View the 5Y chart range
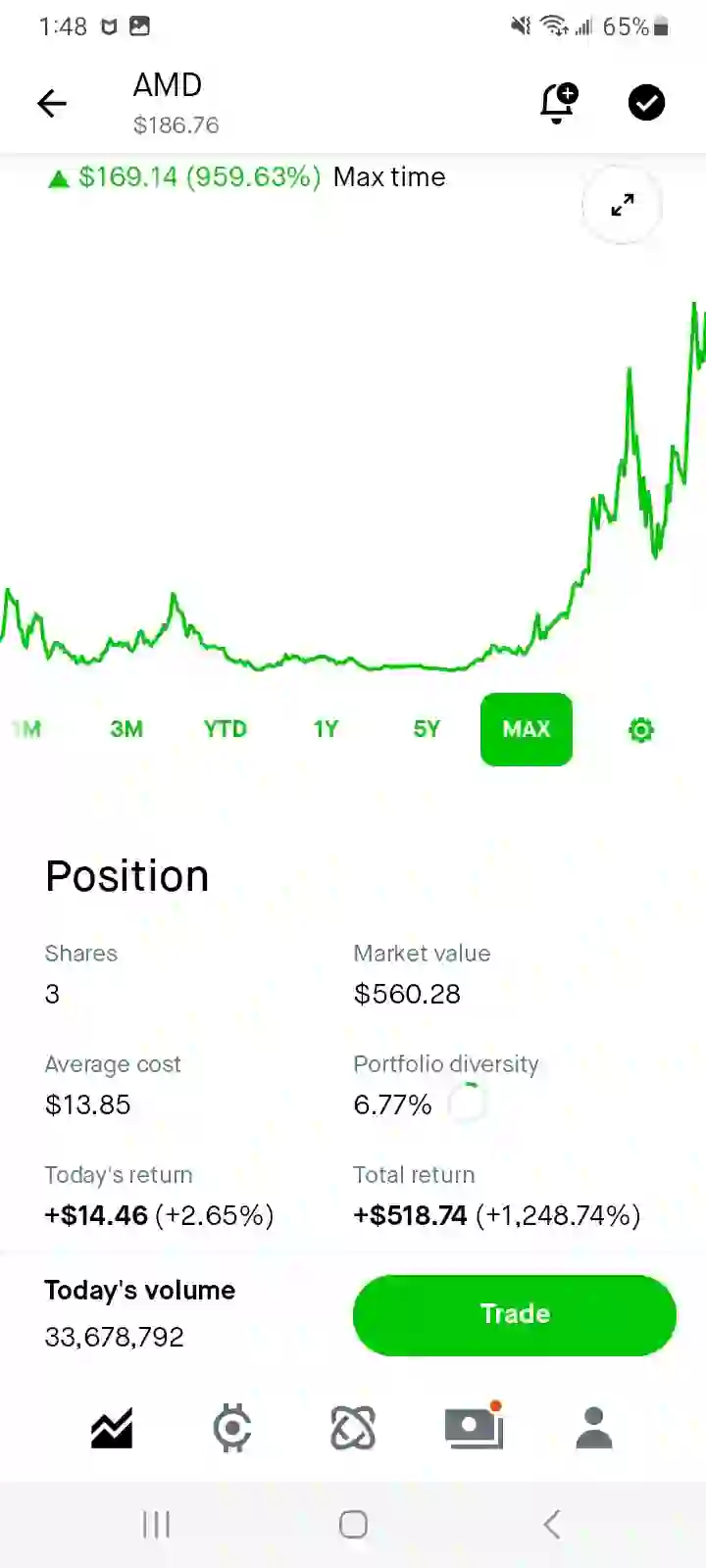The width and height of the screenshot is (706, 1568). (x=427, y=729)
